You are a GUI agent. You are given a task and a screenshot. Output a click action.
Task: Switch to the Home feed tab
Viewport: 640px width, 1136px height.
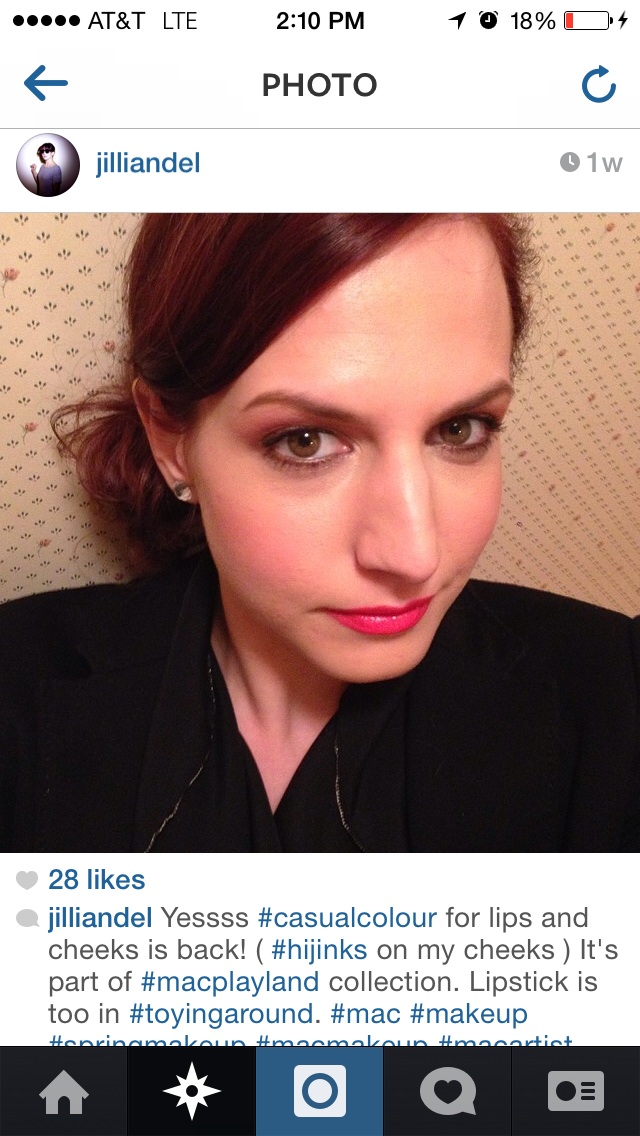pyautogui.click(x=64, y=1091)
